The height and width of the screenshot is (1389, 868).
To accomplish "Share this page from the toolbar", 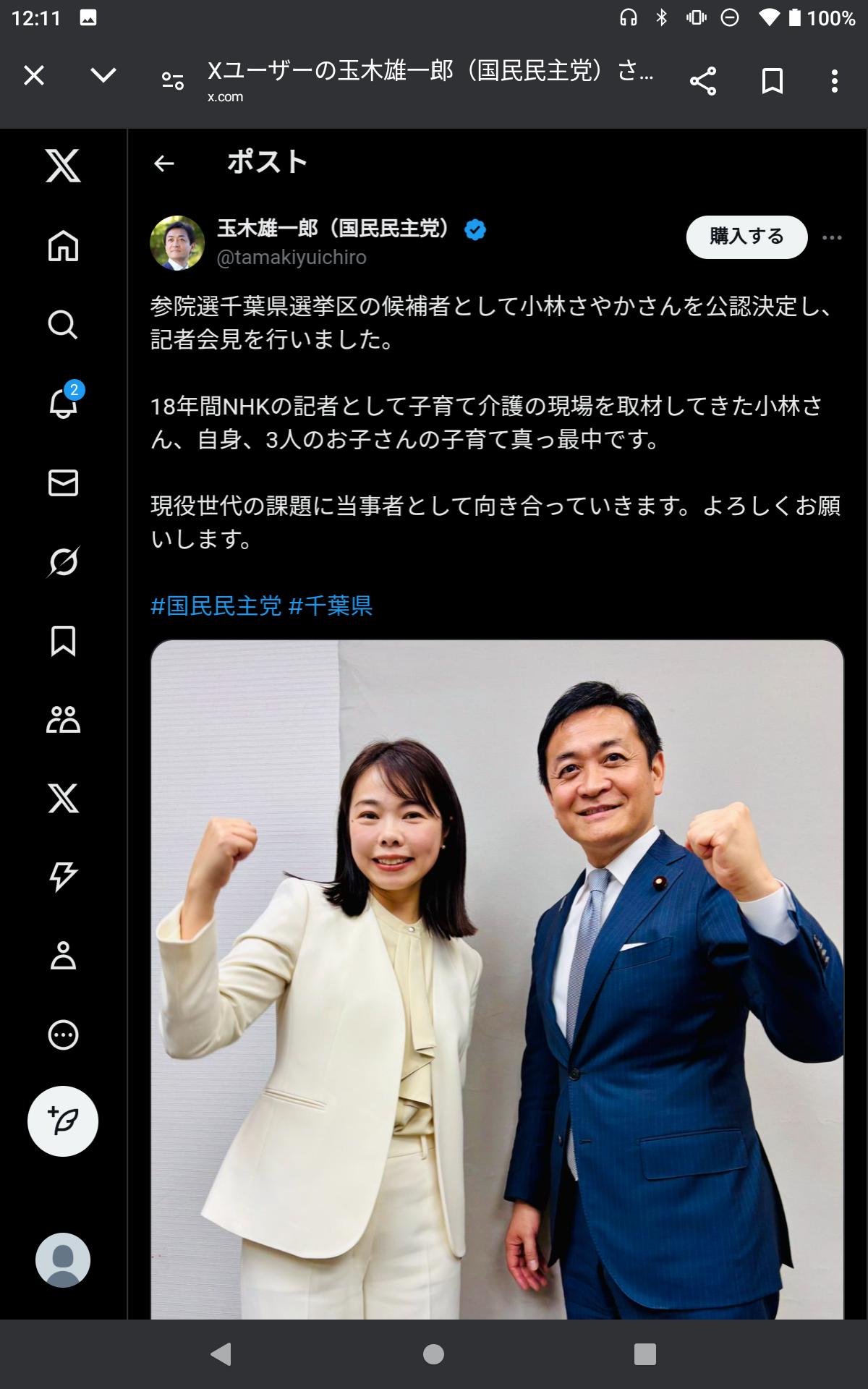I will click(703, 80).
